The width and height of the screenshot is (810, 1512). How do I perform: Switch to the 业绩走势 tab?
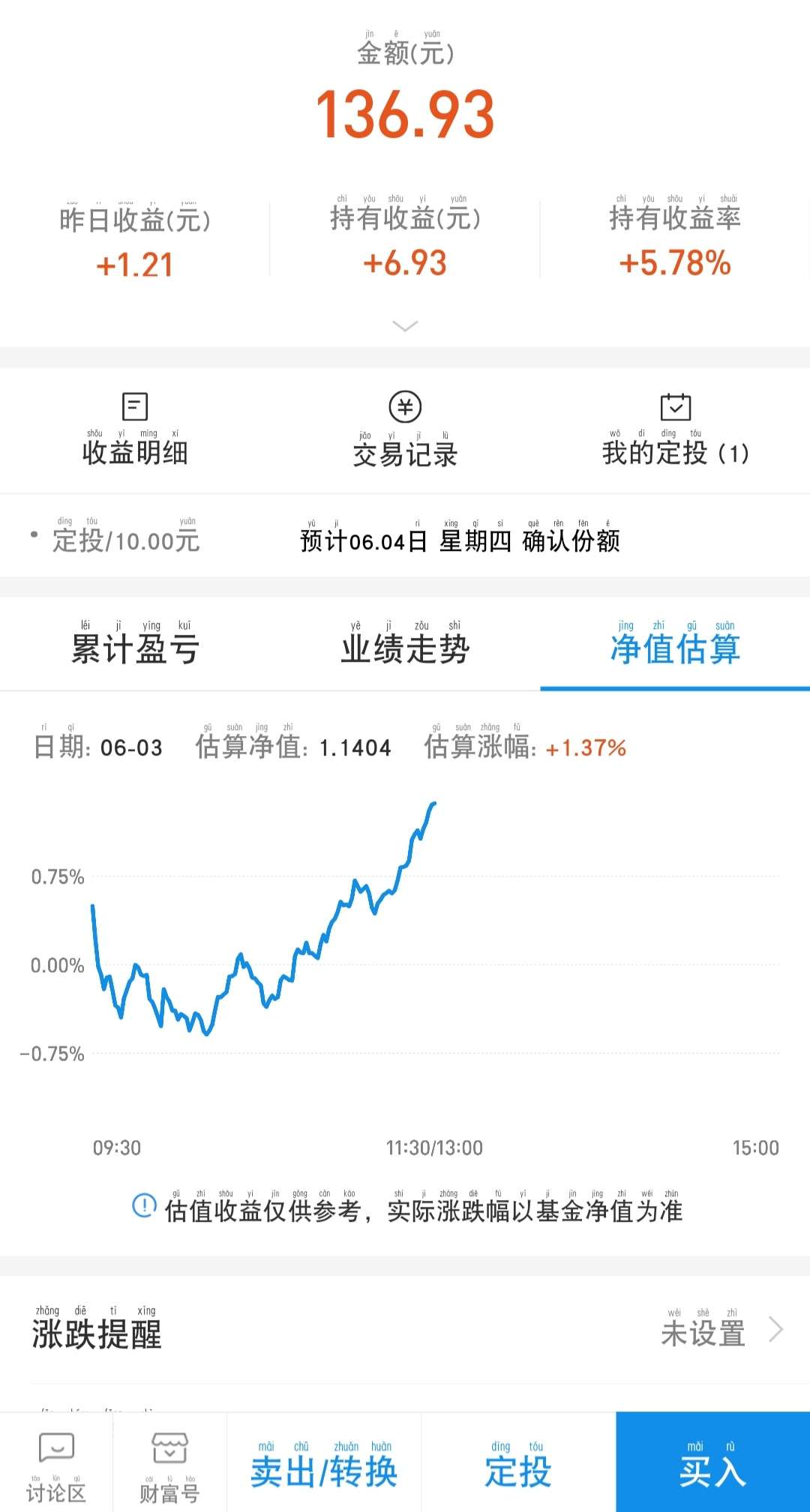pyautogui.click(x=405, y=644)
